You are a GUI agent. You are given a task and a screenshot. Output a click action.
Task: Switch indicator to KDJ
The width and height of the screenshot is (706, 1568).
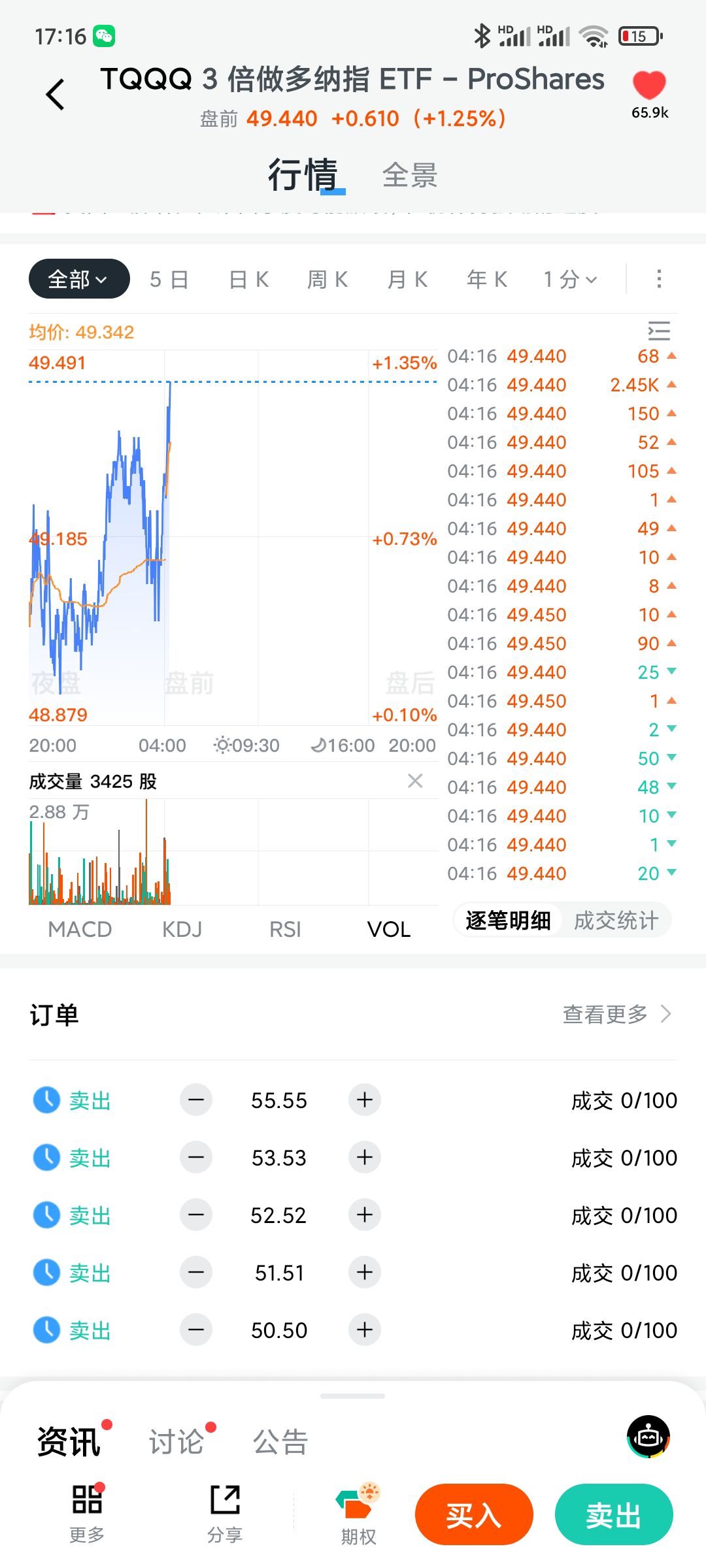pos(182,929)
